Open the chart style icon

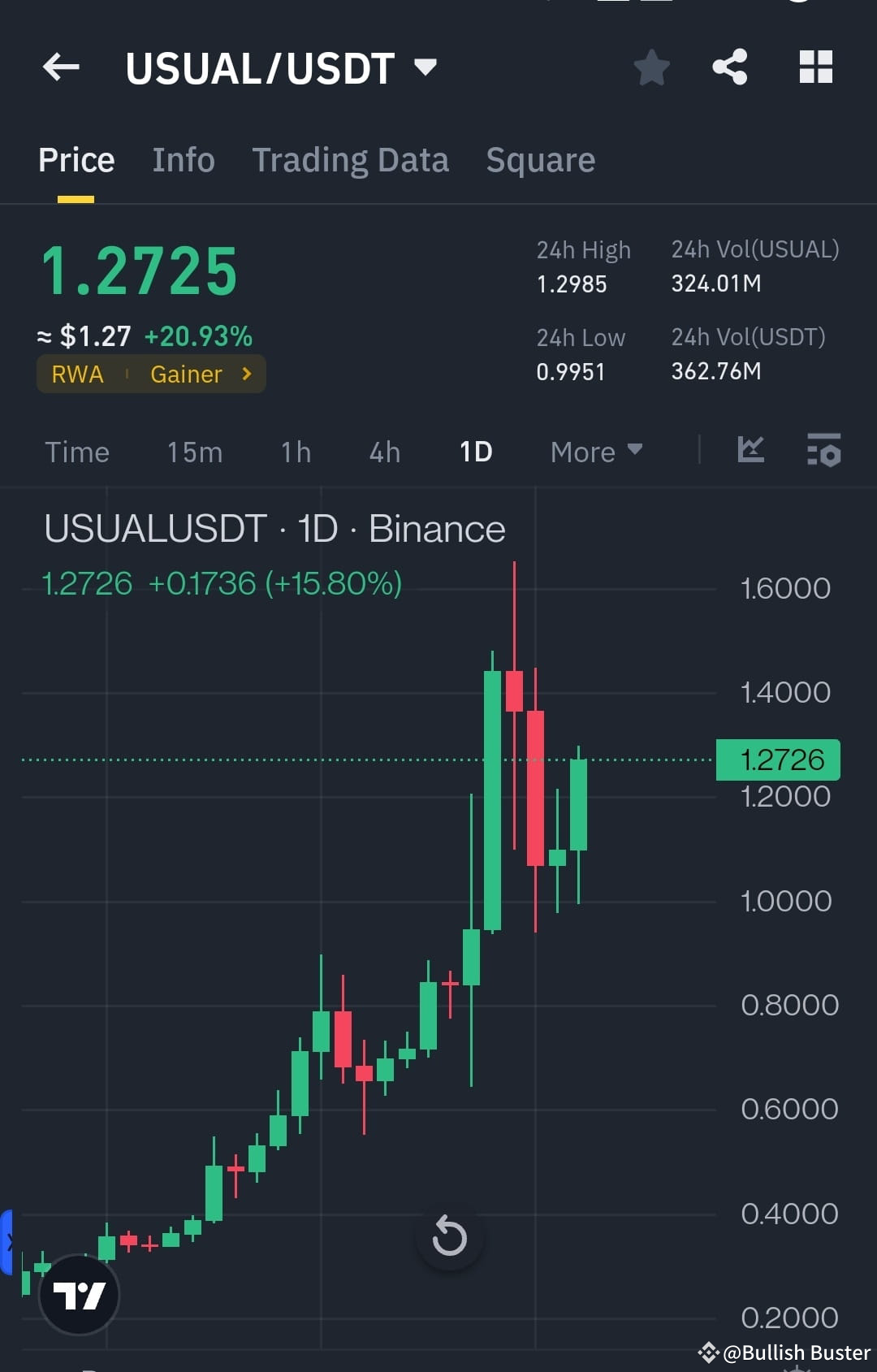coord(750,452)
